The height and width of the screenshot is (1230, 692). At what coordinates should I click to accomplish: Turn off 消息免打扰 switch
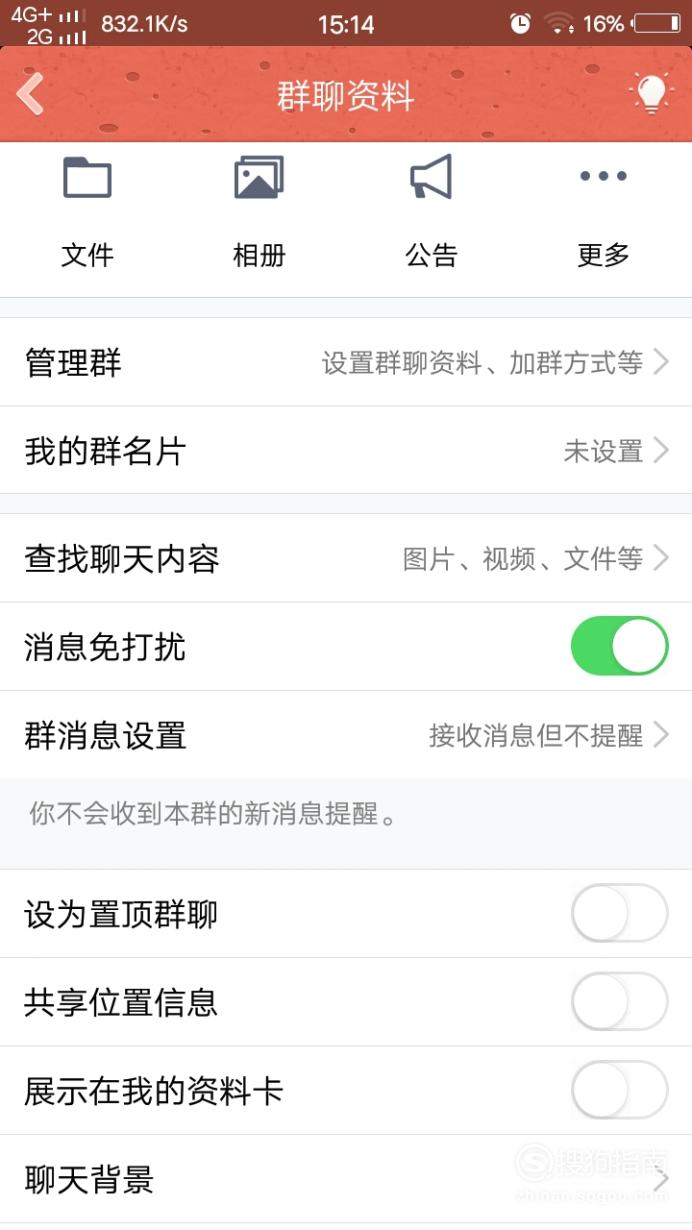point(619,646)
